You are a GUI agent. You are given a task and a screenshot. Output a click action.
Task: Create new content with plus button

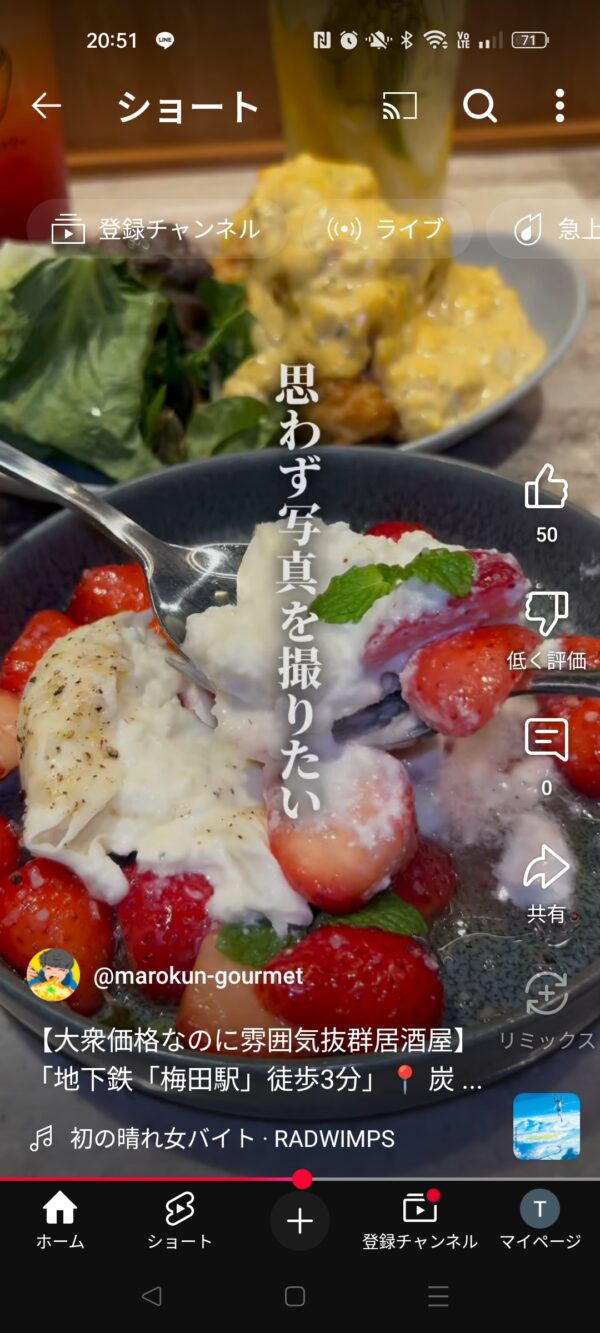click(x=300, y=1221)
